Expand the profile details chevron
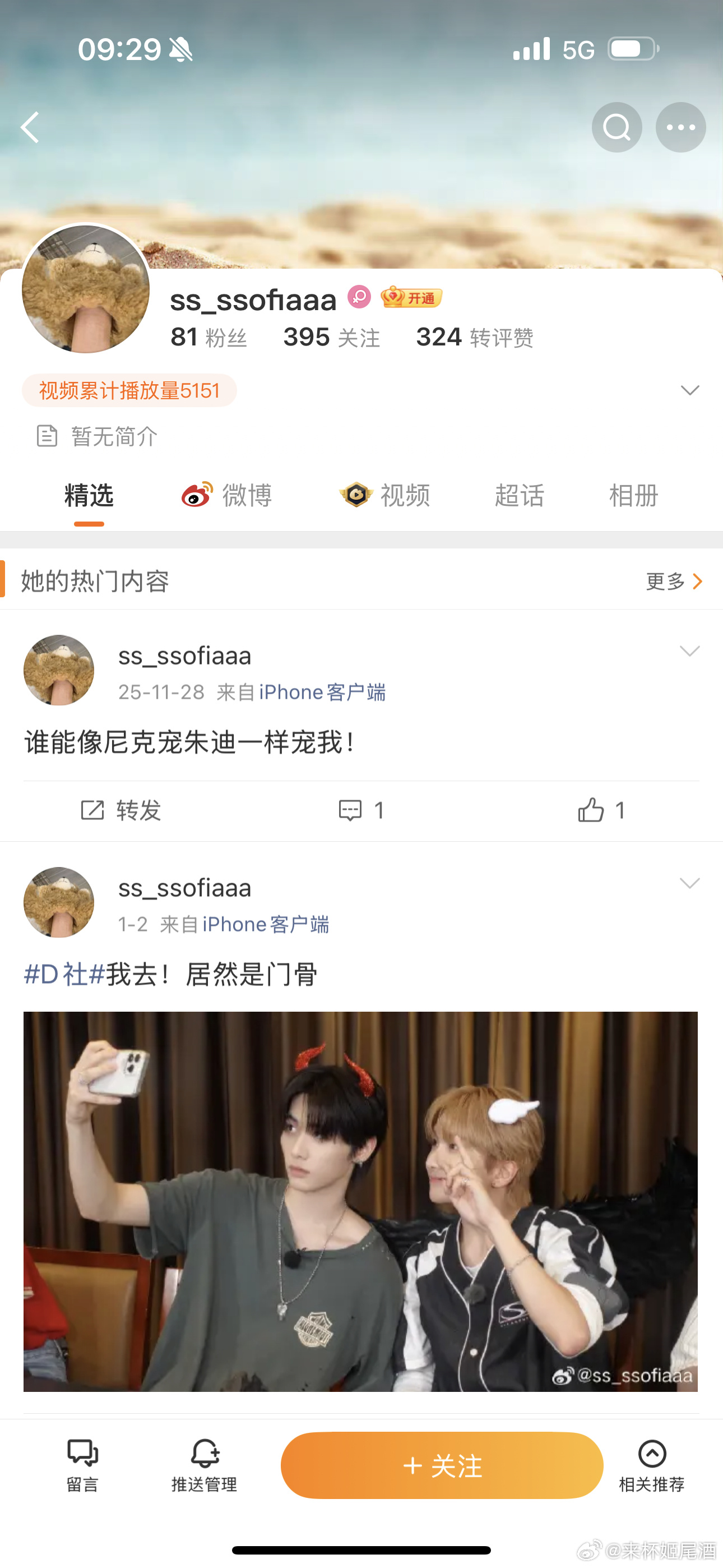 (689, 390)
